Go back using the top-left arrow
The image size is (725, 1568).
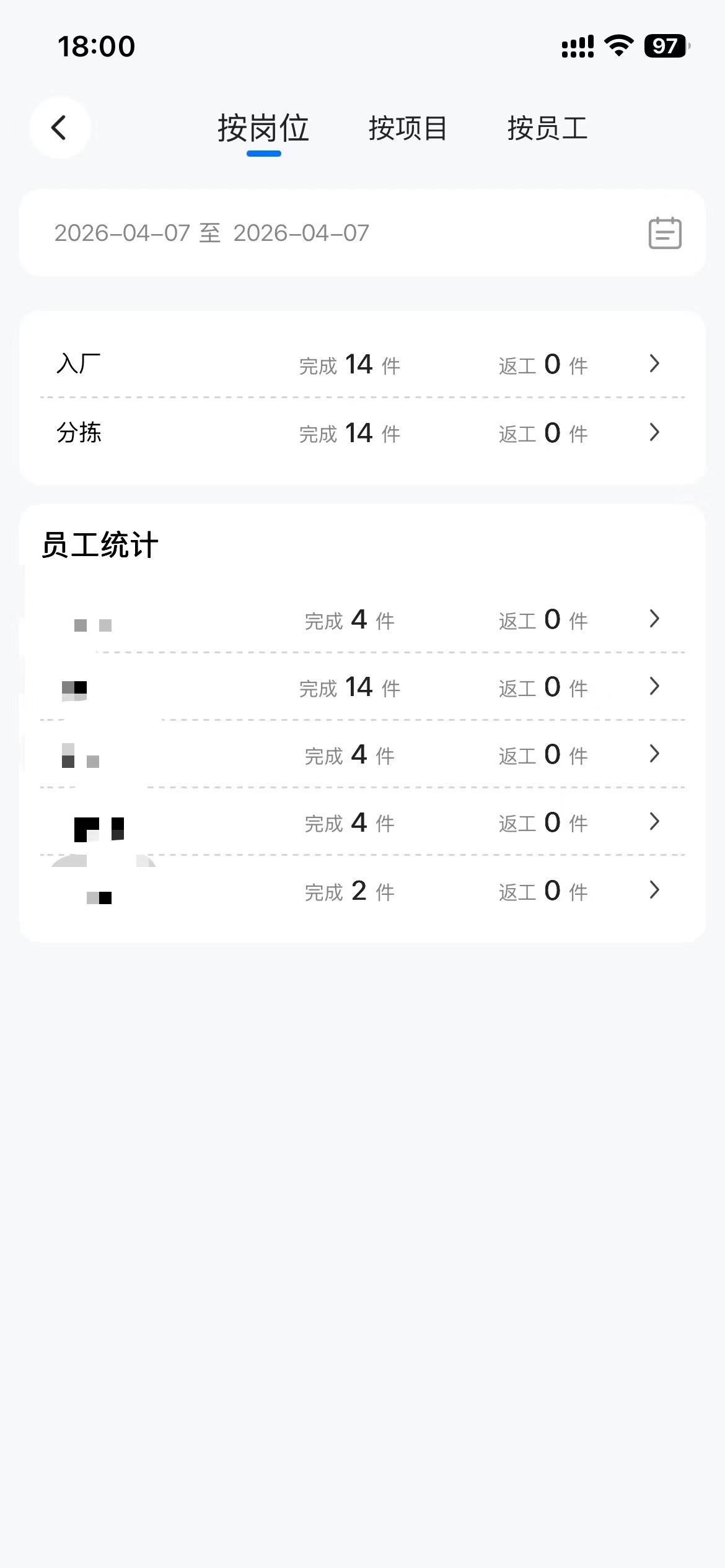59,128
